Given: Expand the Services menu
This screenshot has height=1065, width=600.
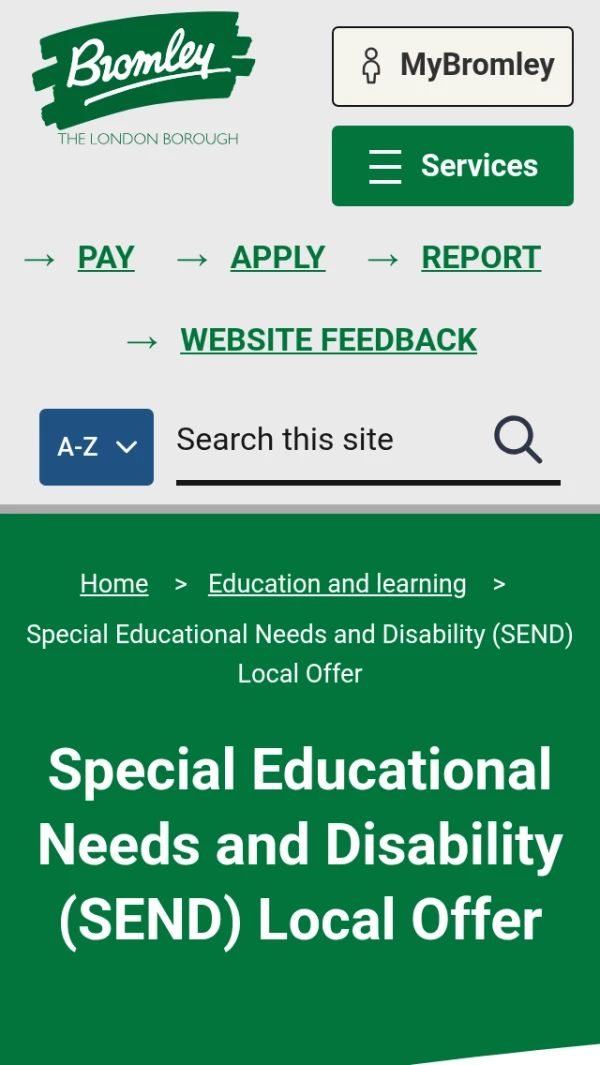Looking at the screenshot, I should [452, 166].
